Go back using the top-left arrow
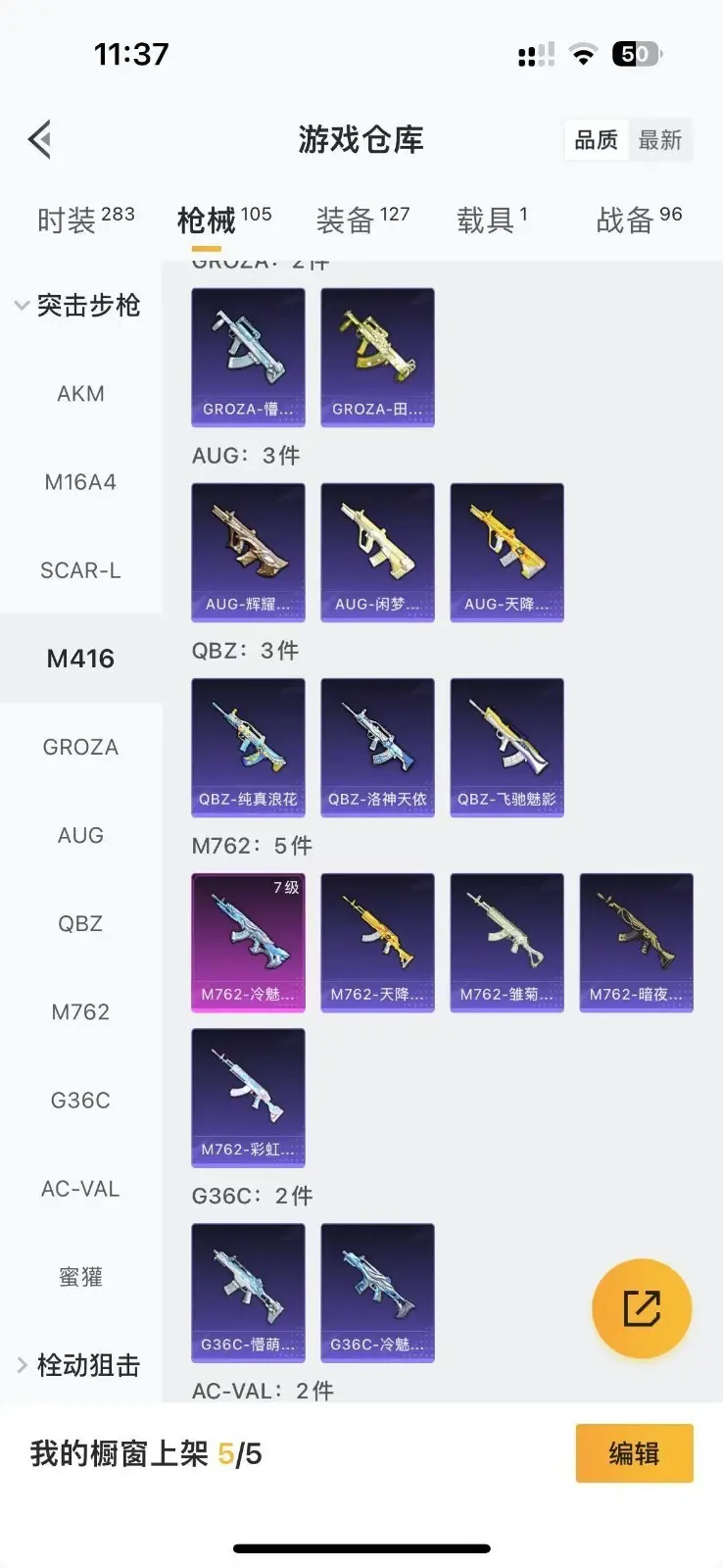The height and width of the screenshot is (1568, 723). (40, 140)
